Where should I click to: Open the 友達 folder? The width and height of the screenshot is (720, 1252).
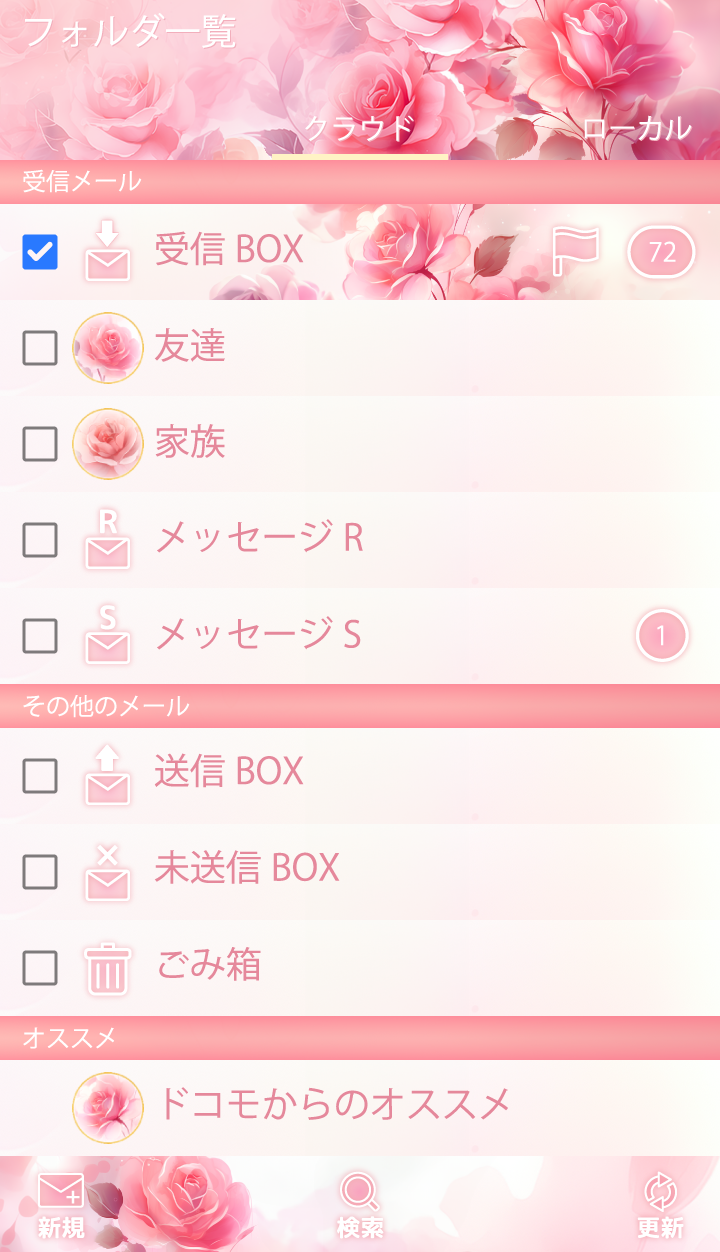190,347
